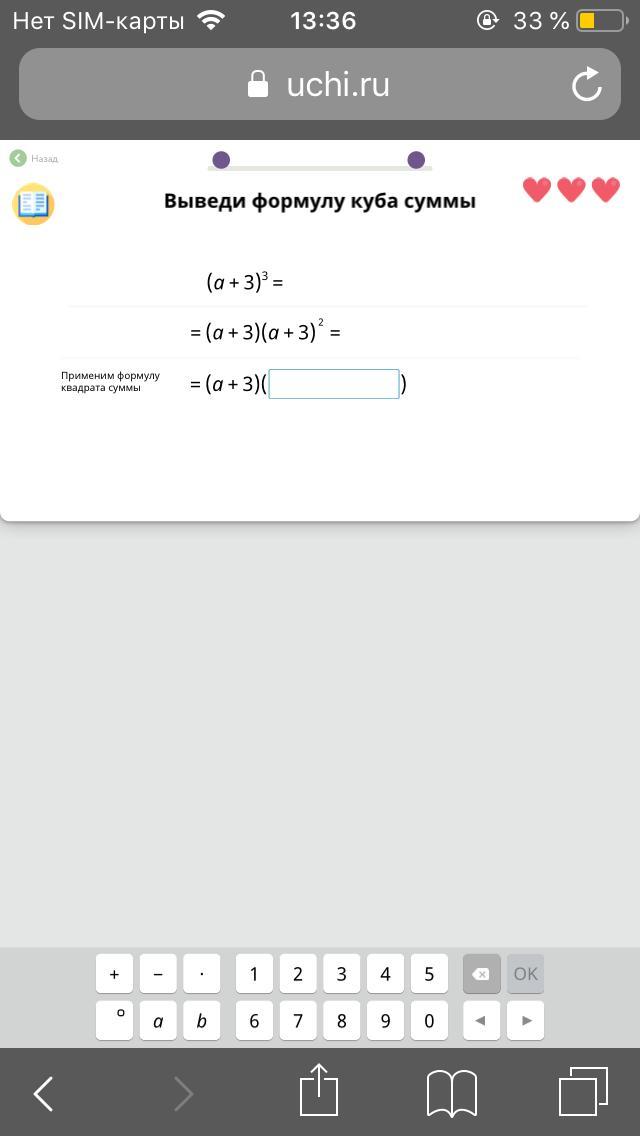Tap the plus key on the keypad
This screenshot has height=1136, width=640.
point(114,974)
